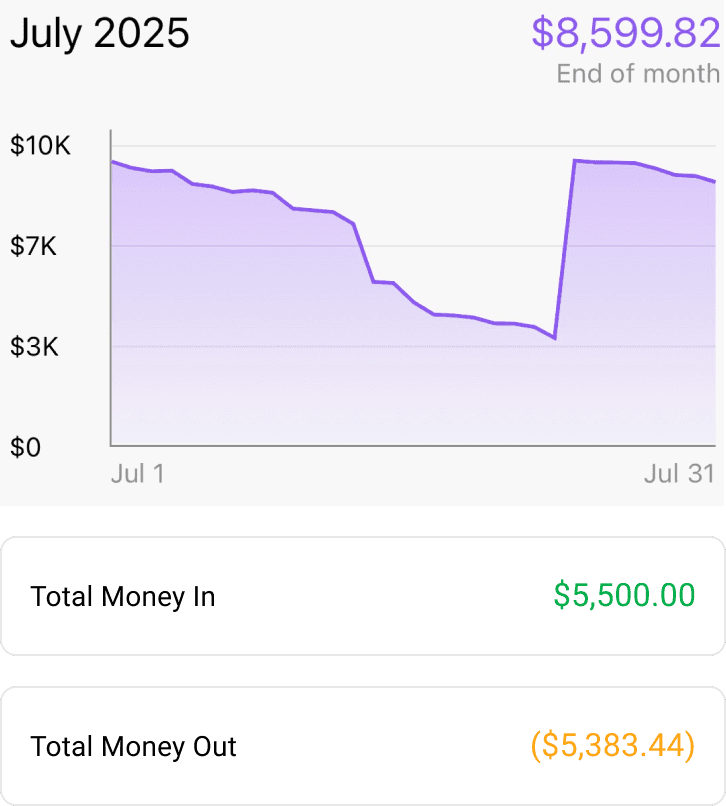The height and width of the screenshot is (806, 726).
Task: View the Total Money Out details
Action: (363, 746)
